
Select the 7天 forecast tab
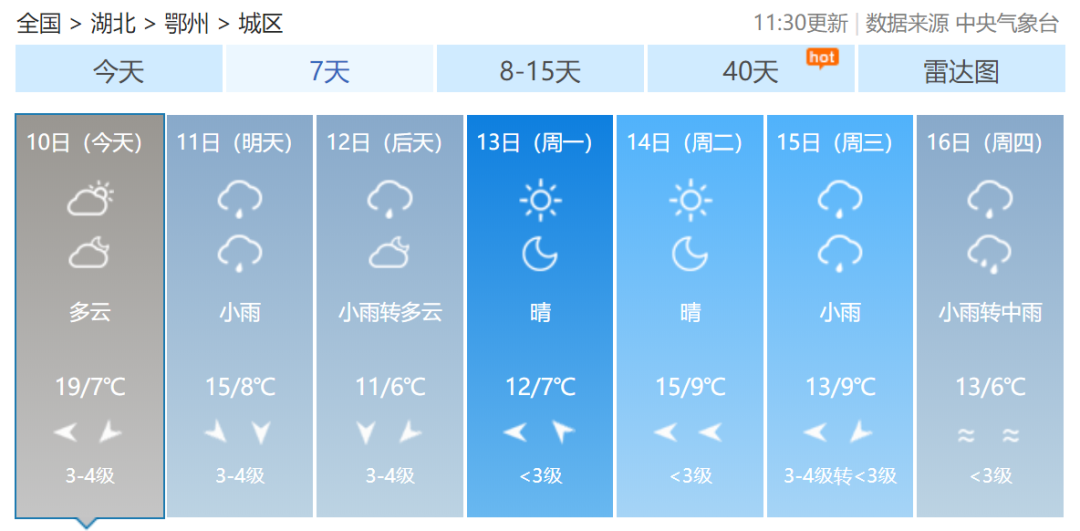point(329,71)
